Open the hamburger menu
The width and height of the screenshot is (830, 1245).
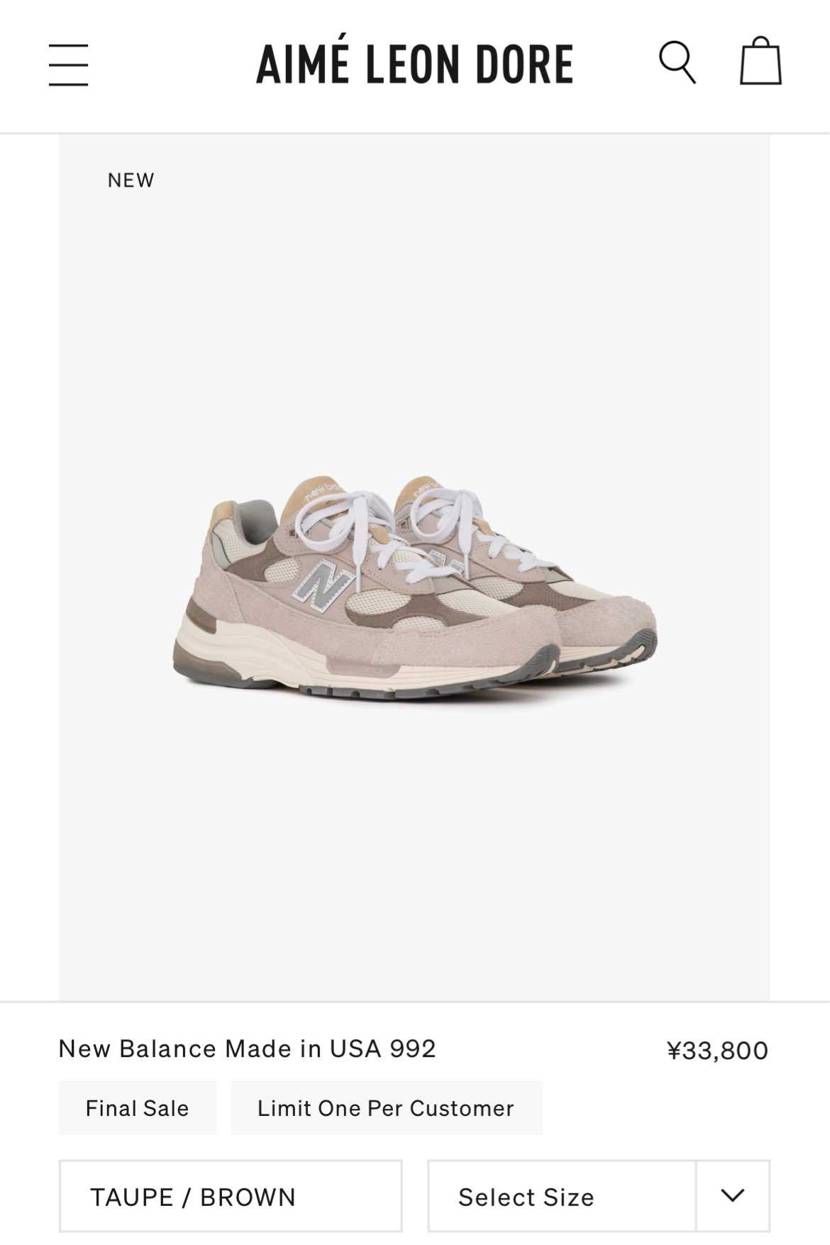(x=68, y=65)
